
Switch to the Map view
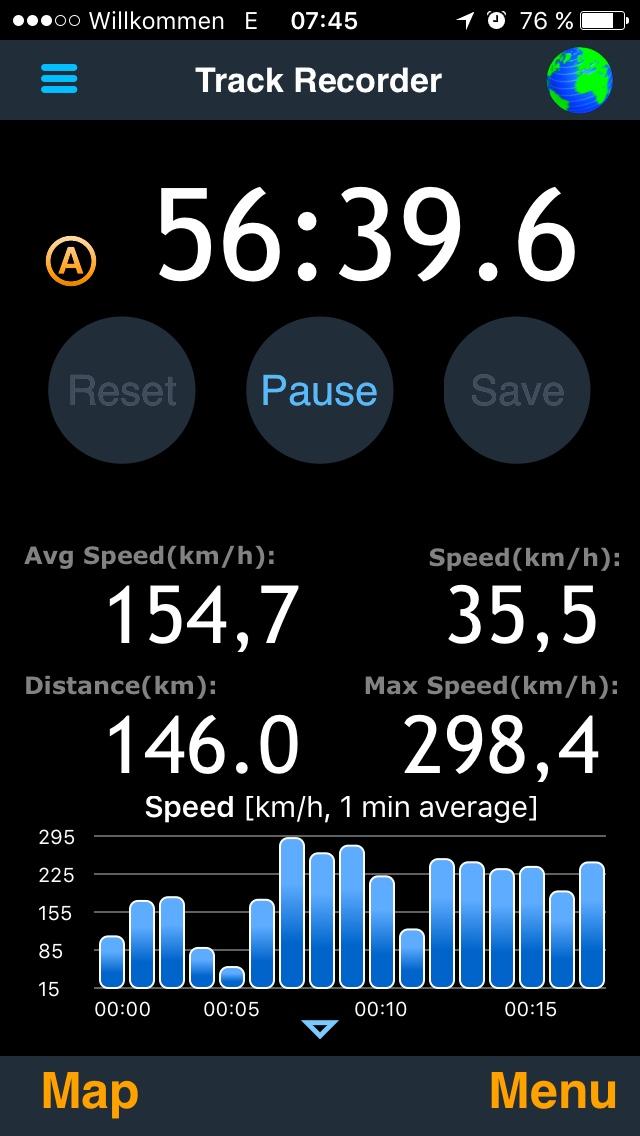89,1092
